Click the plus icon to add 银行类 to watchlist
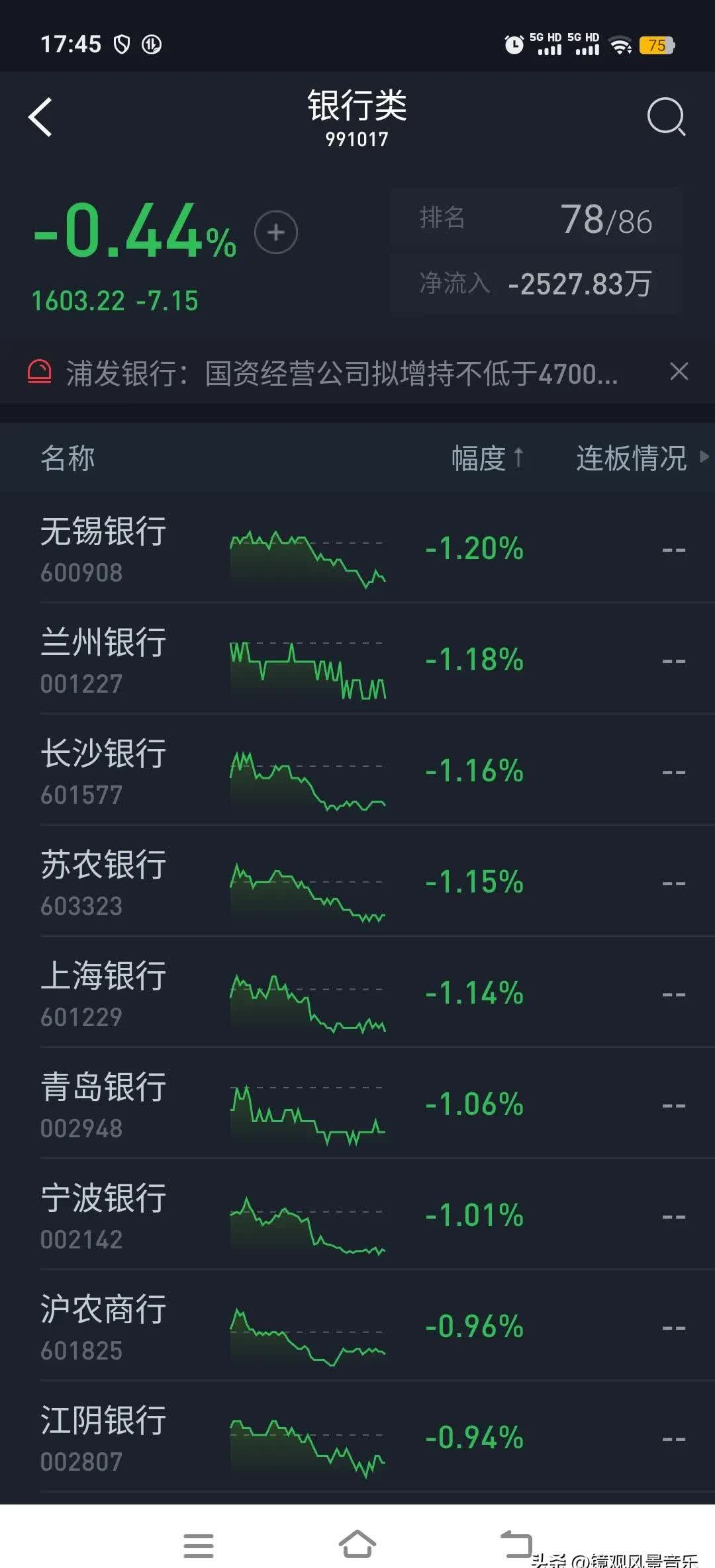715x1568 pixels. coord(275,232)
